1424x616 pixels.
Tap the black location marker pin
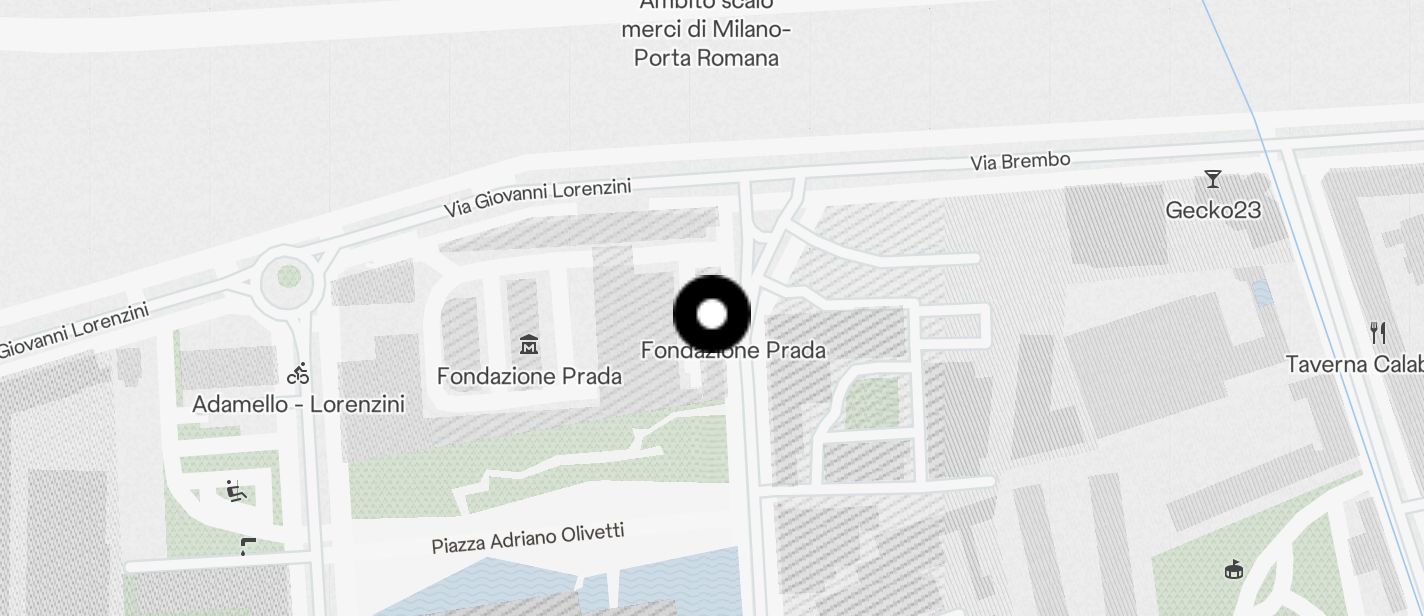point(711,314)
